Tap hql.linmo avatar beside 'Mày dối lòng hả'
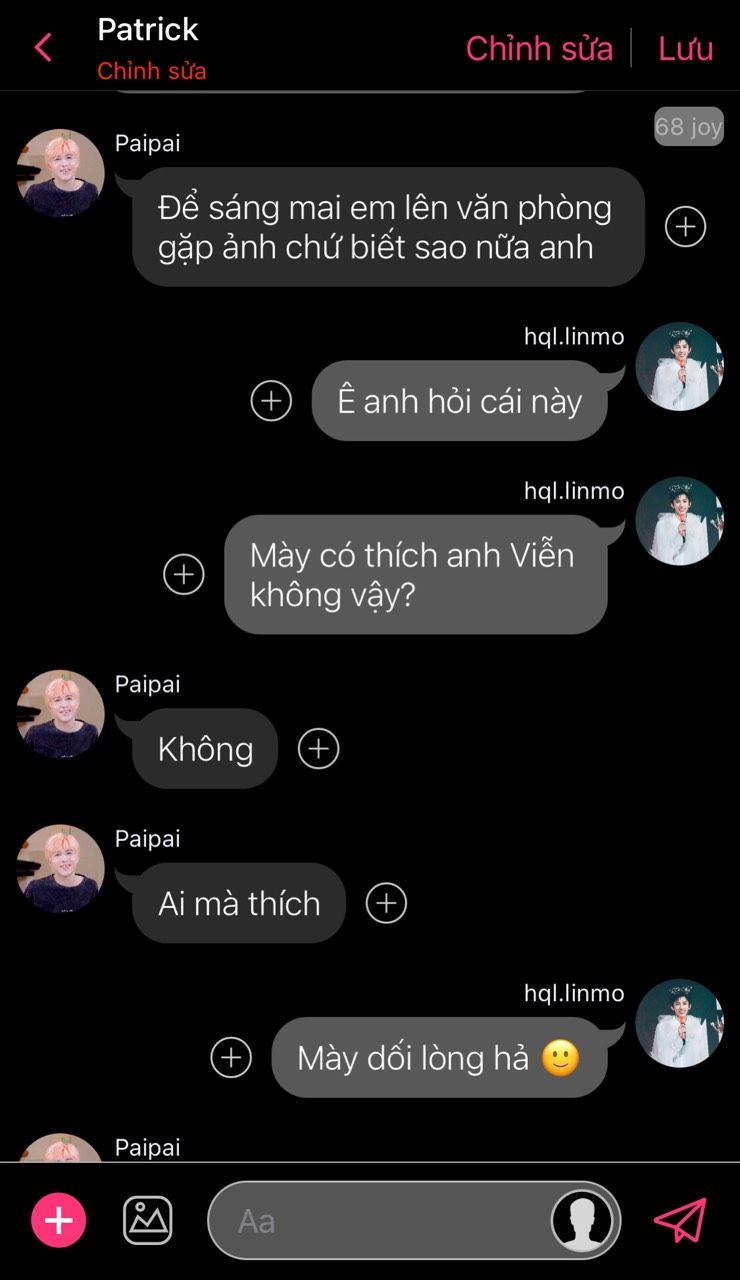 click(x=679, y=1023)
